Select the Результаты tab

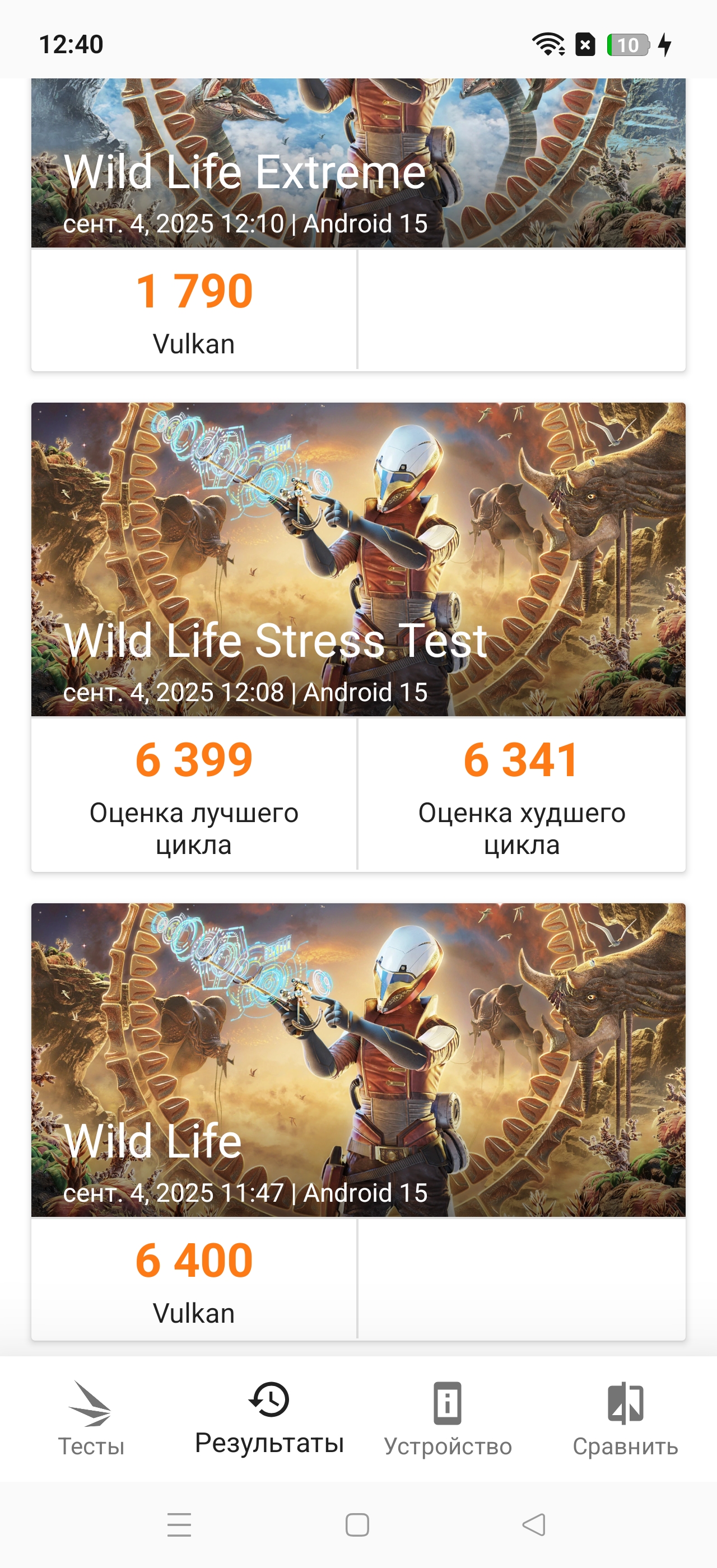(x=269, y=1420)
